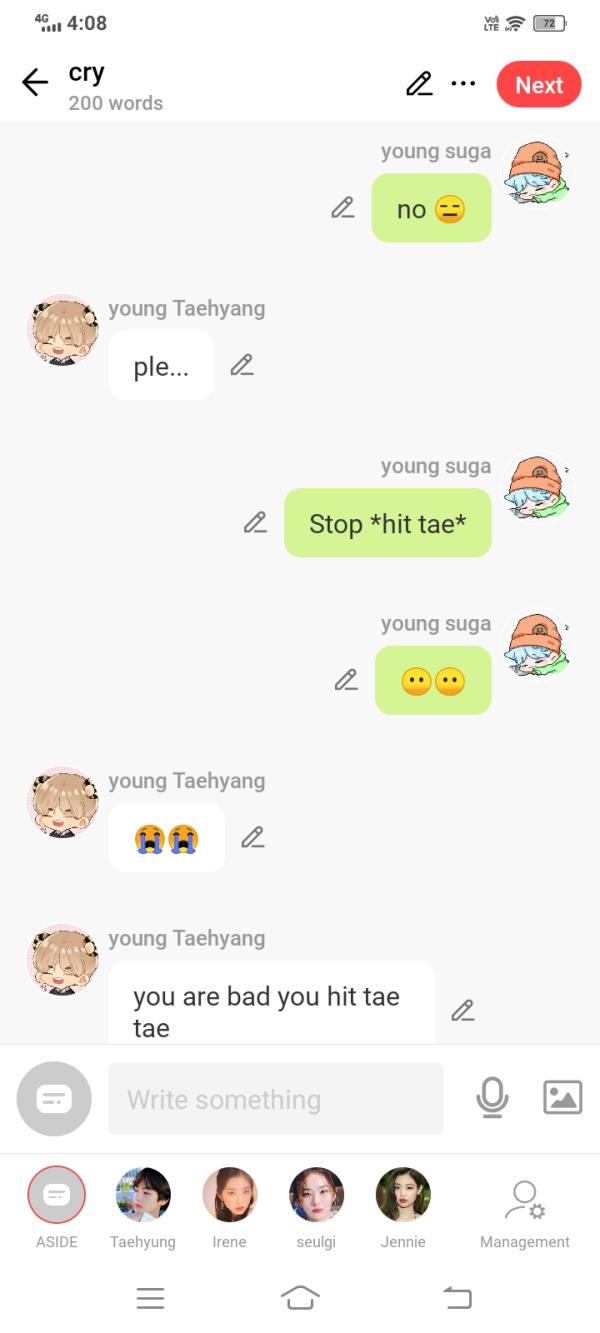The image size is (600, 1333).
Task: Go back using the top-left arrow
Action: (x=35, y=83)
